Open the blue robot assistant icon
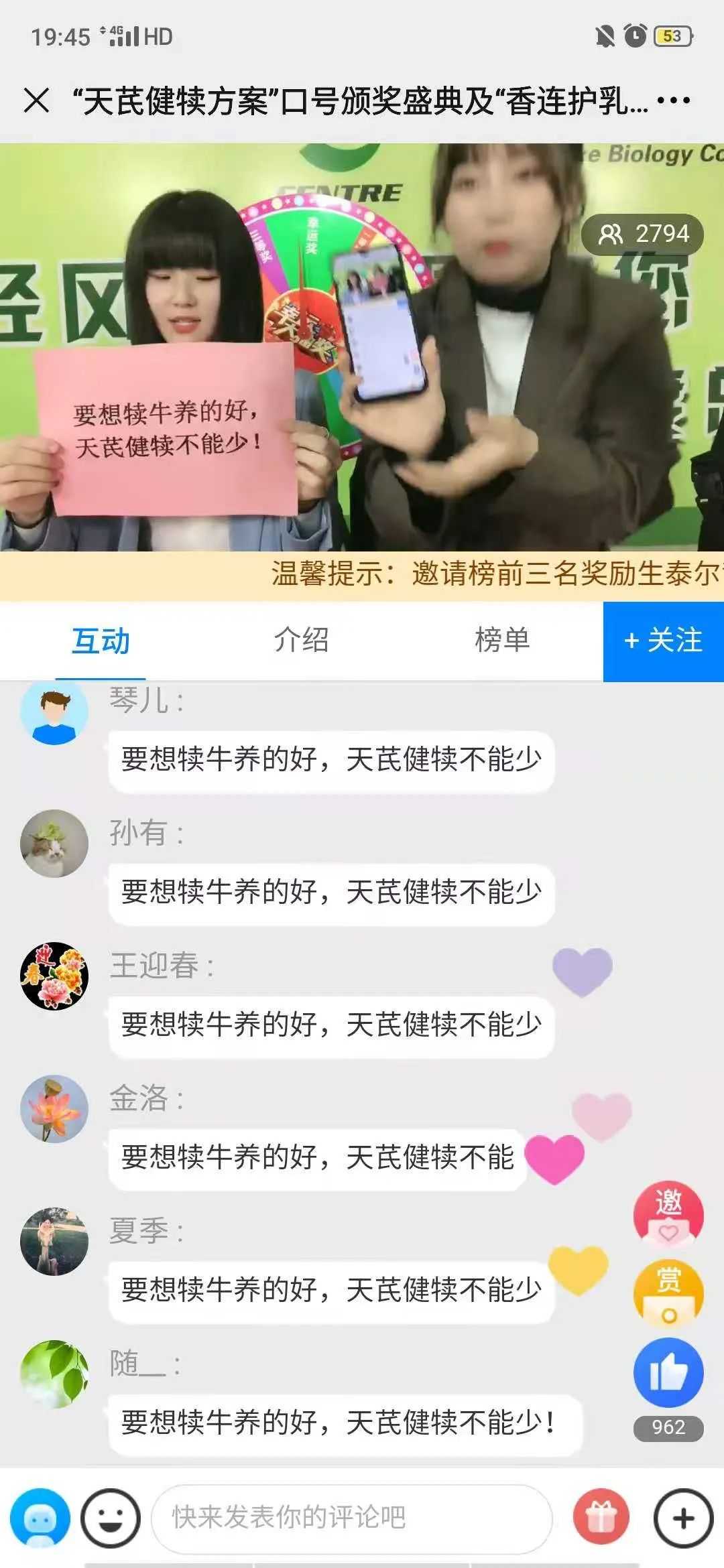The height and width of the screenshot is (1568, 724). click(40, 1518)
